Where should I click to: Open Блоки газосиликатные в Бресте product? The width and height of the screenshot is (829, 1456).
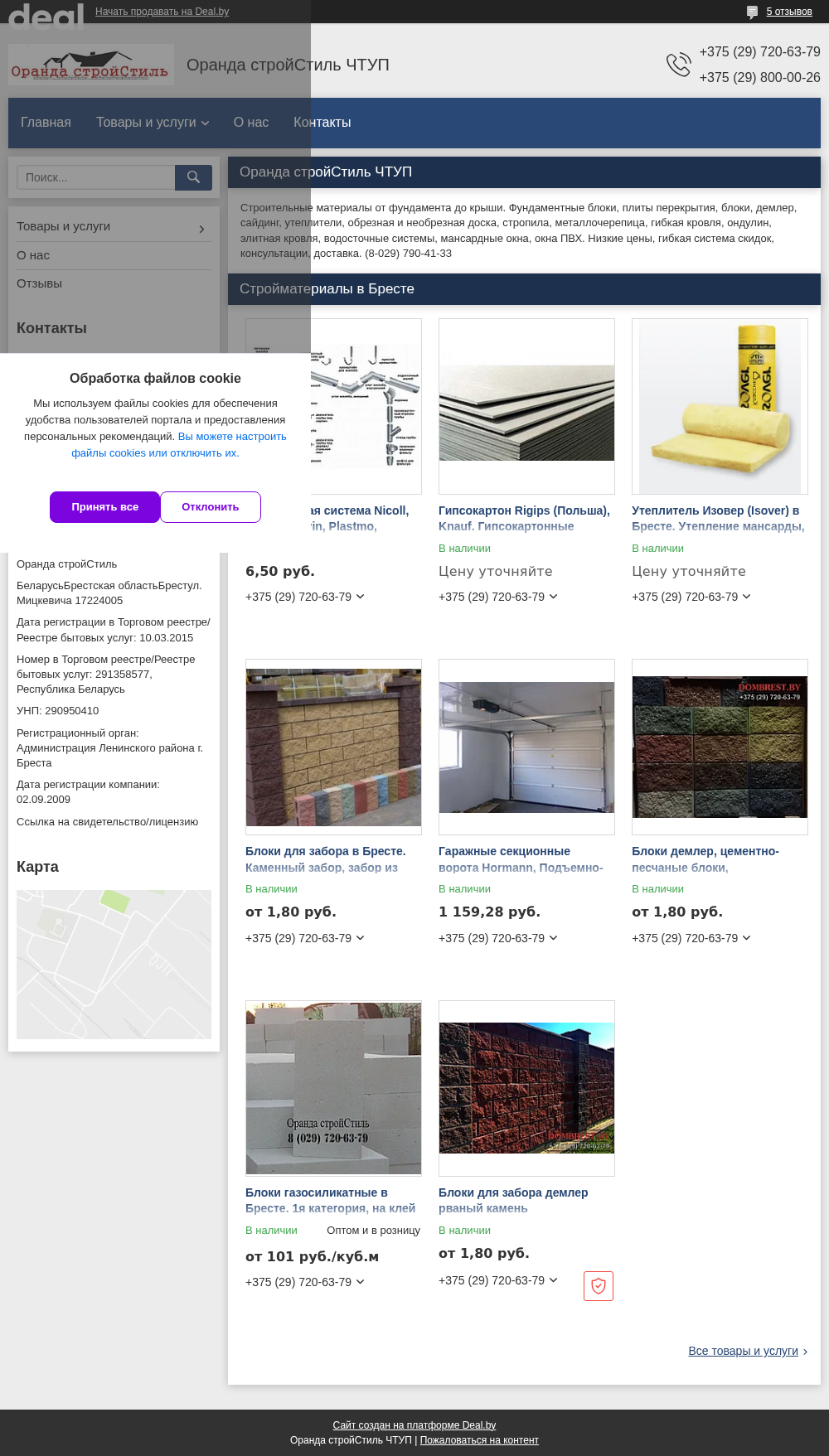click(x=316, y=1192)
